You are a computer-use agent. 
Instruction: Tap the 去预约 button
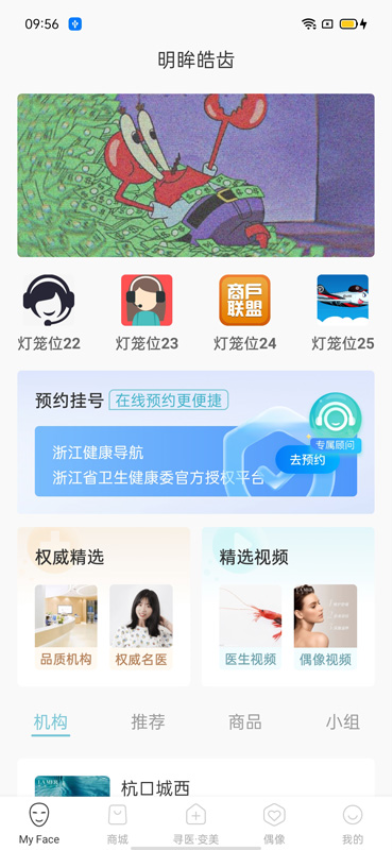pos(307,460)
